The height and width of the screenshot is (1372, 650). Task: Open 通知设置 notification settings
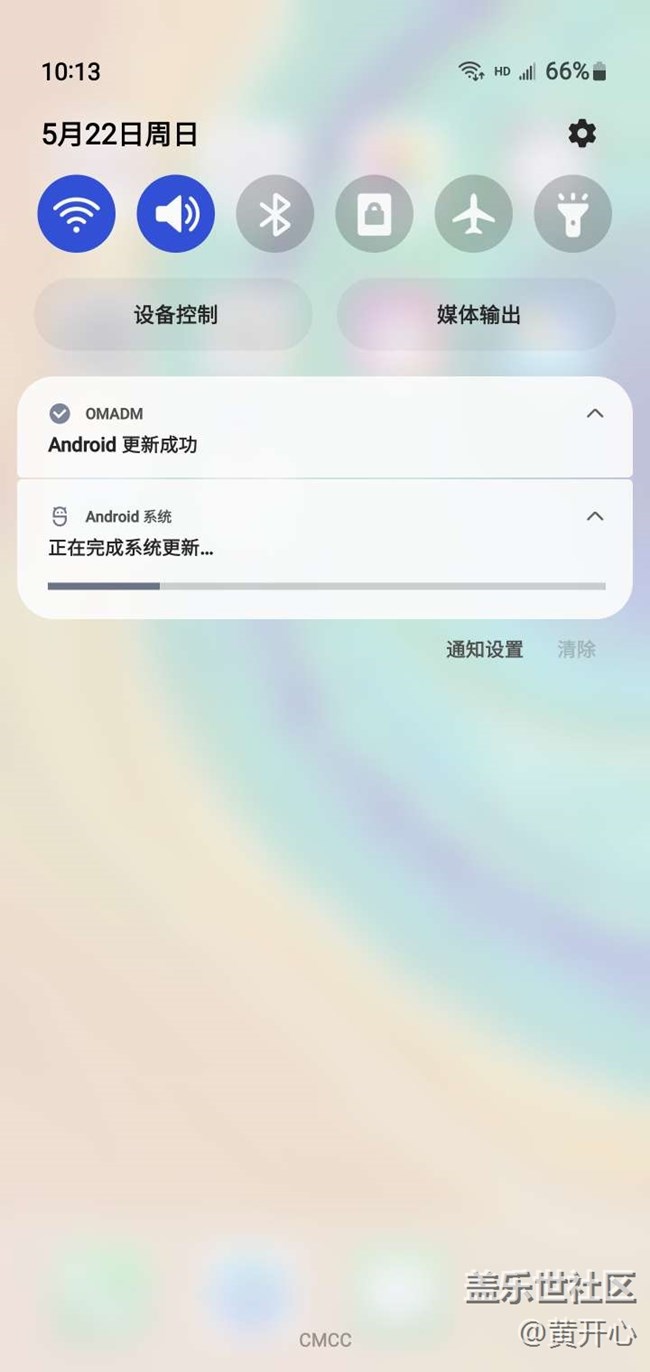(x=484, y=650)
